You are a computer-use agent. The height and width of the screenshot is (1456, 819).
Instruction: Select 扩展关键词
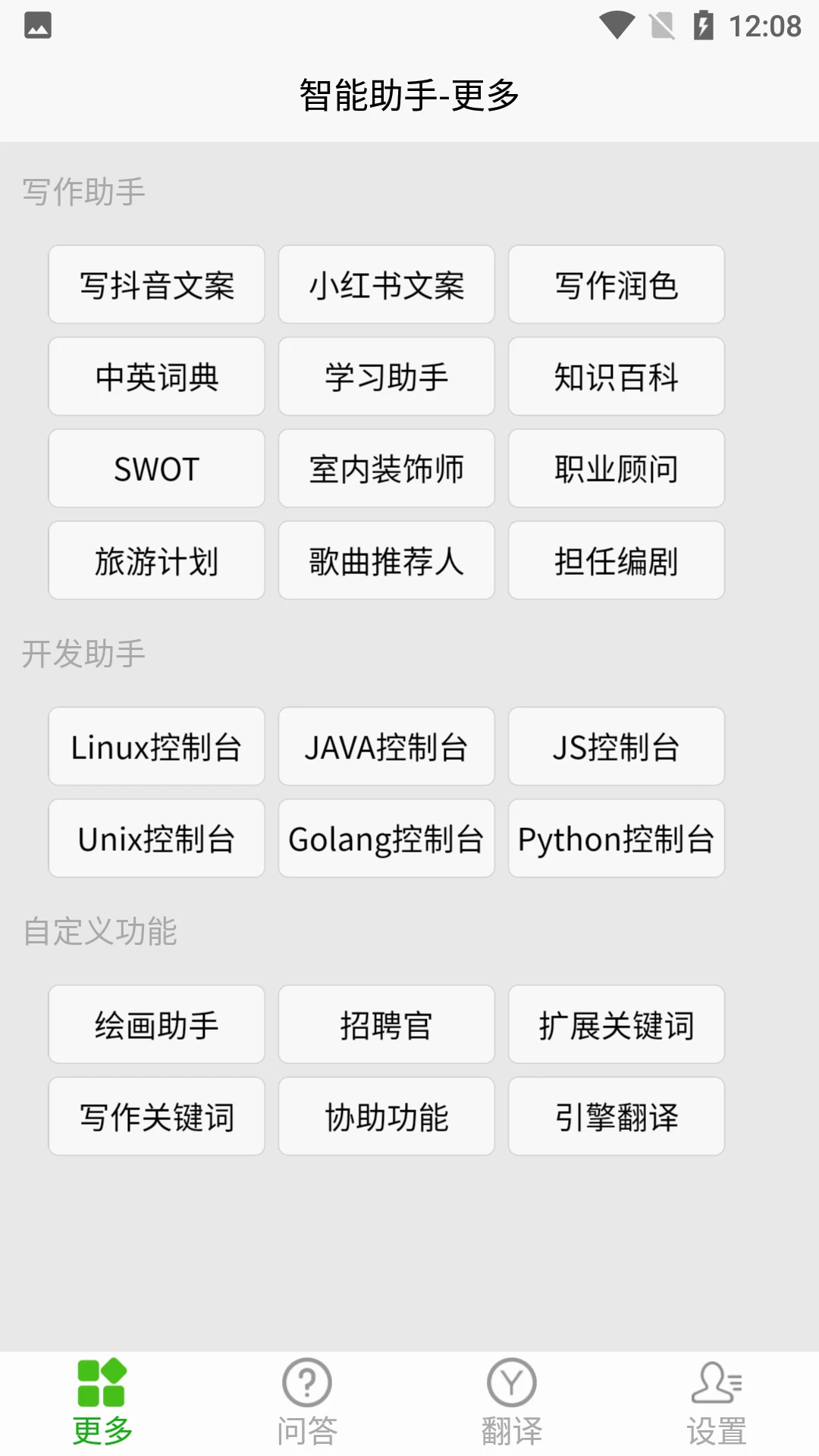[x=617, y=1025]
